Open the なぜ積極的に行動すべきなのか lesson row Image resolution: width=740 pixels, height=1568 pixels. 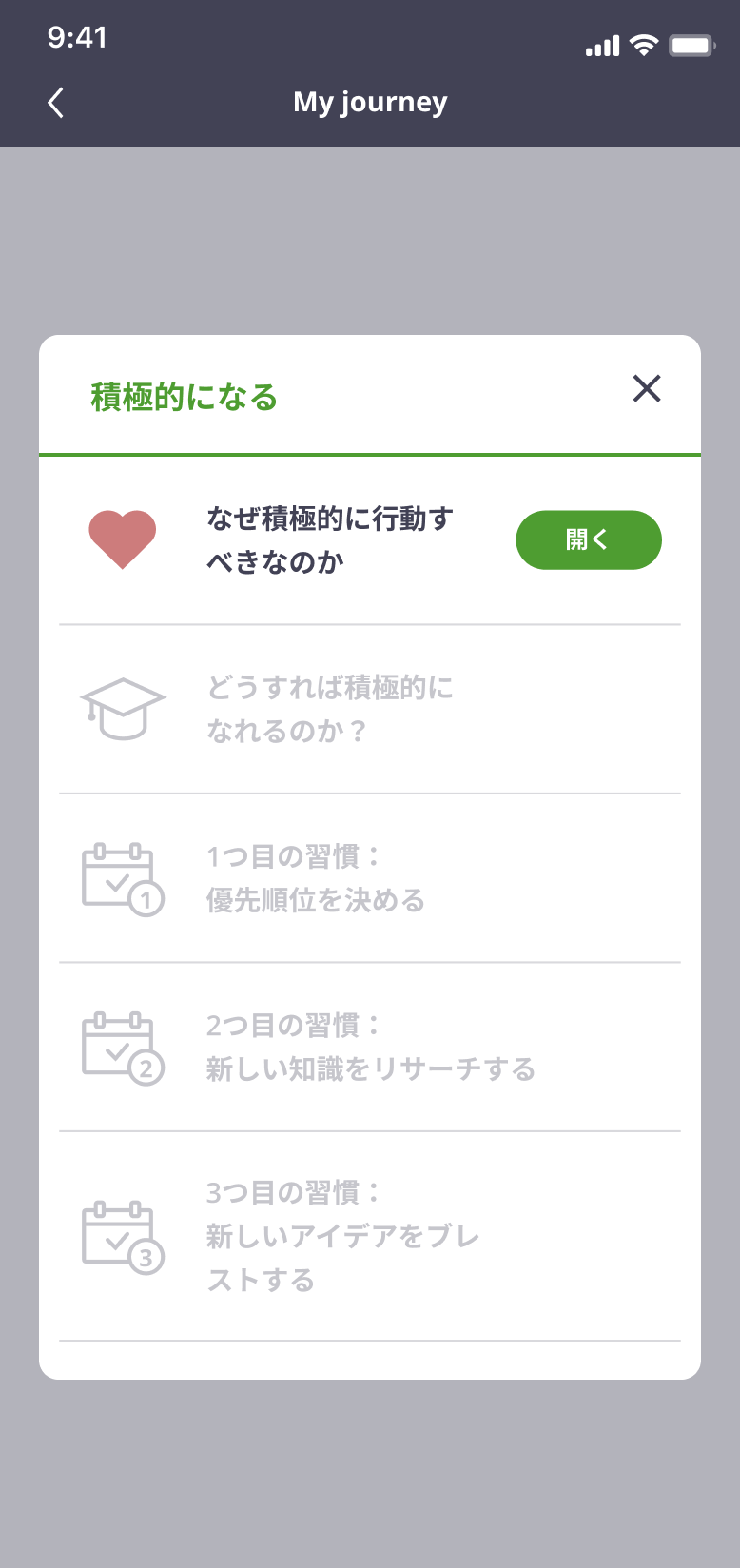329,540
